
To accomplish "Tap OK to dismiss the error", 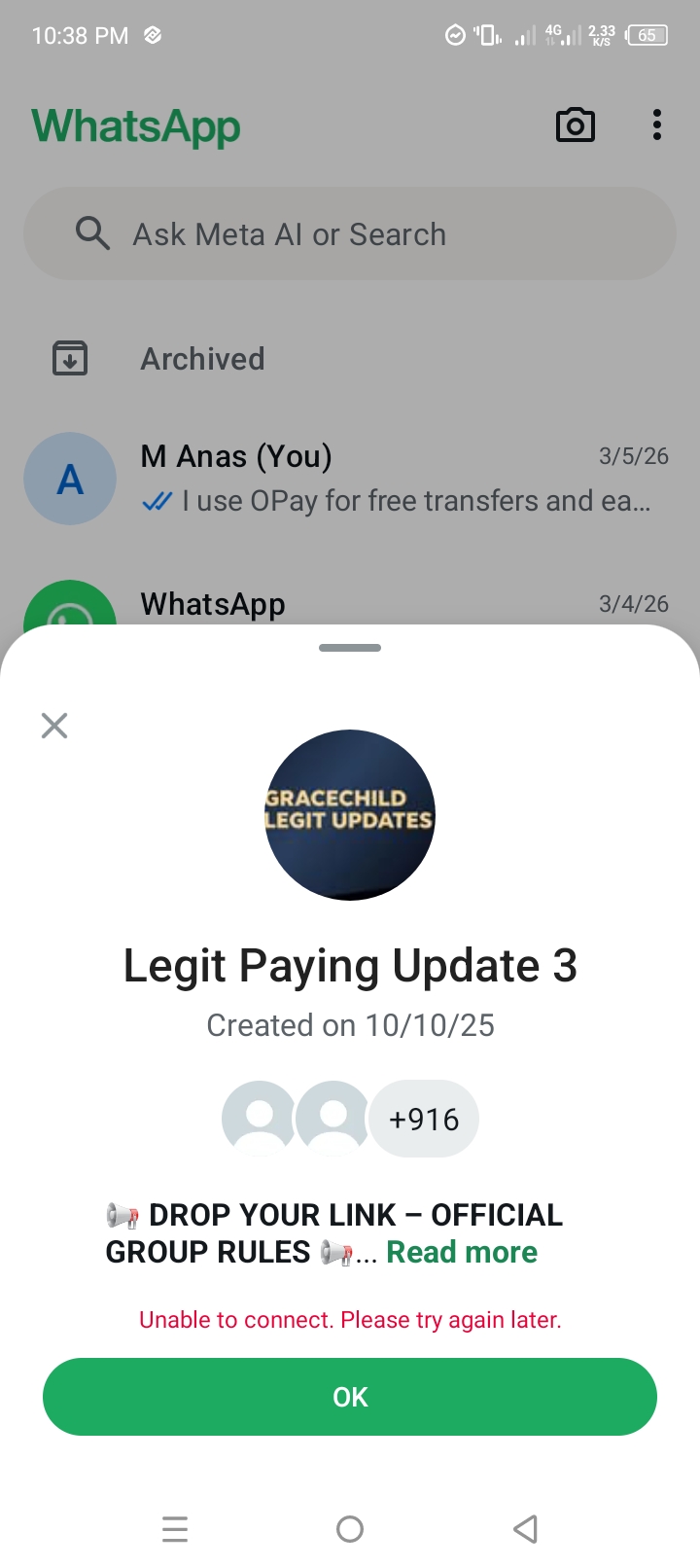I will [350, 1397].
